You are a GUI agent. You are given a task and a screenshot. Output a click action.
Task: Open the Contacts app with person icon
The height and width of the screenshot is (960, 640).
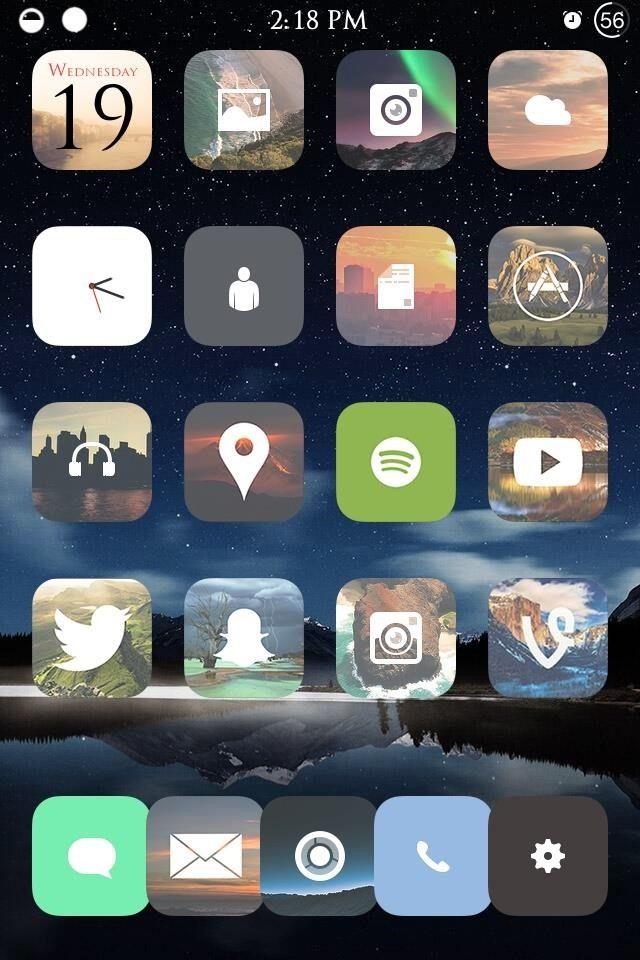(244, 286)
